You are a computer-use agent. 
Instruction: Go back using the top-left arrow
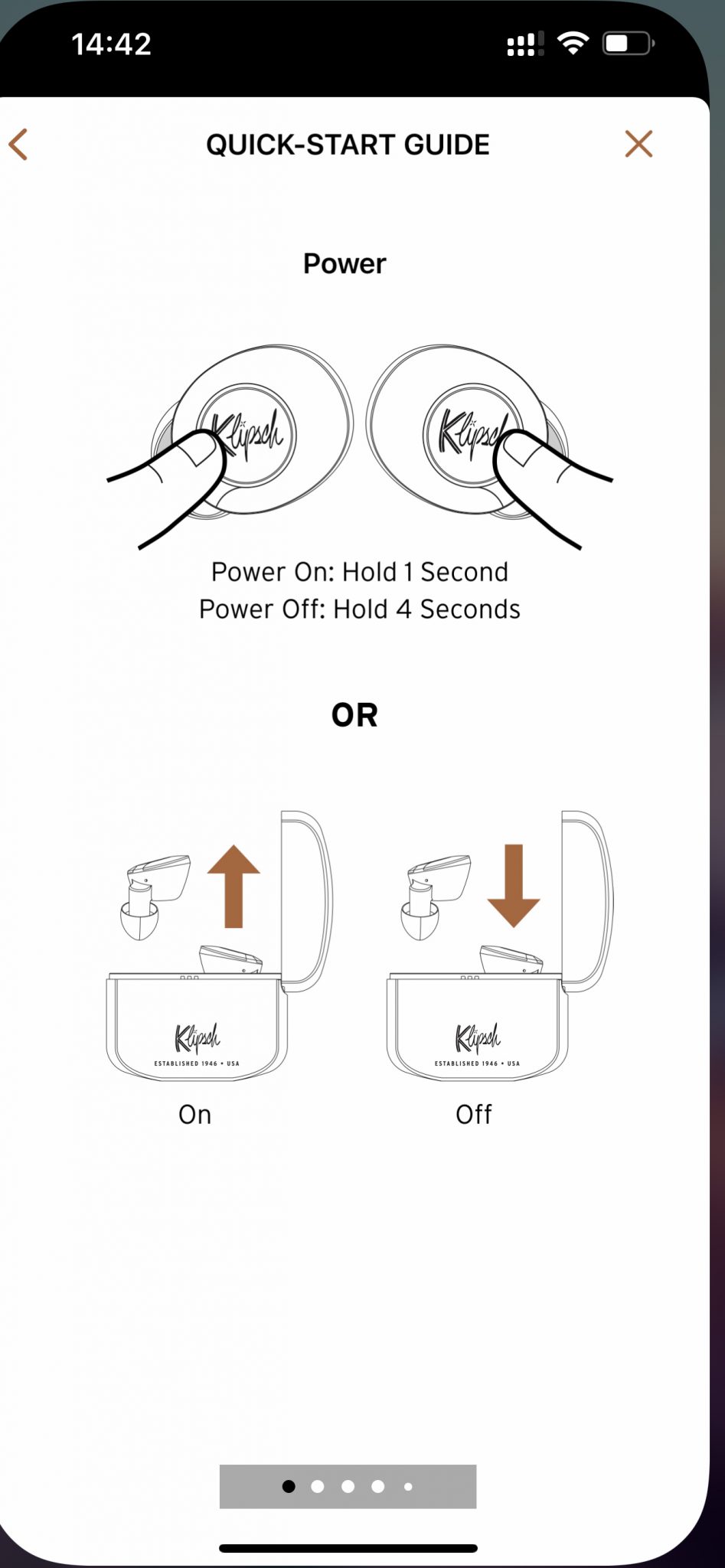click(x=18, y=144)
